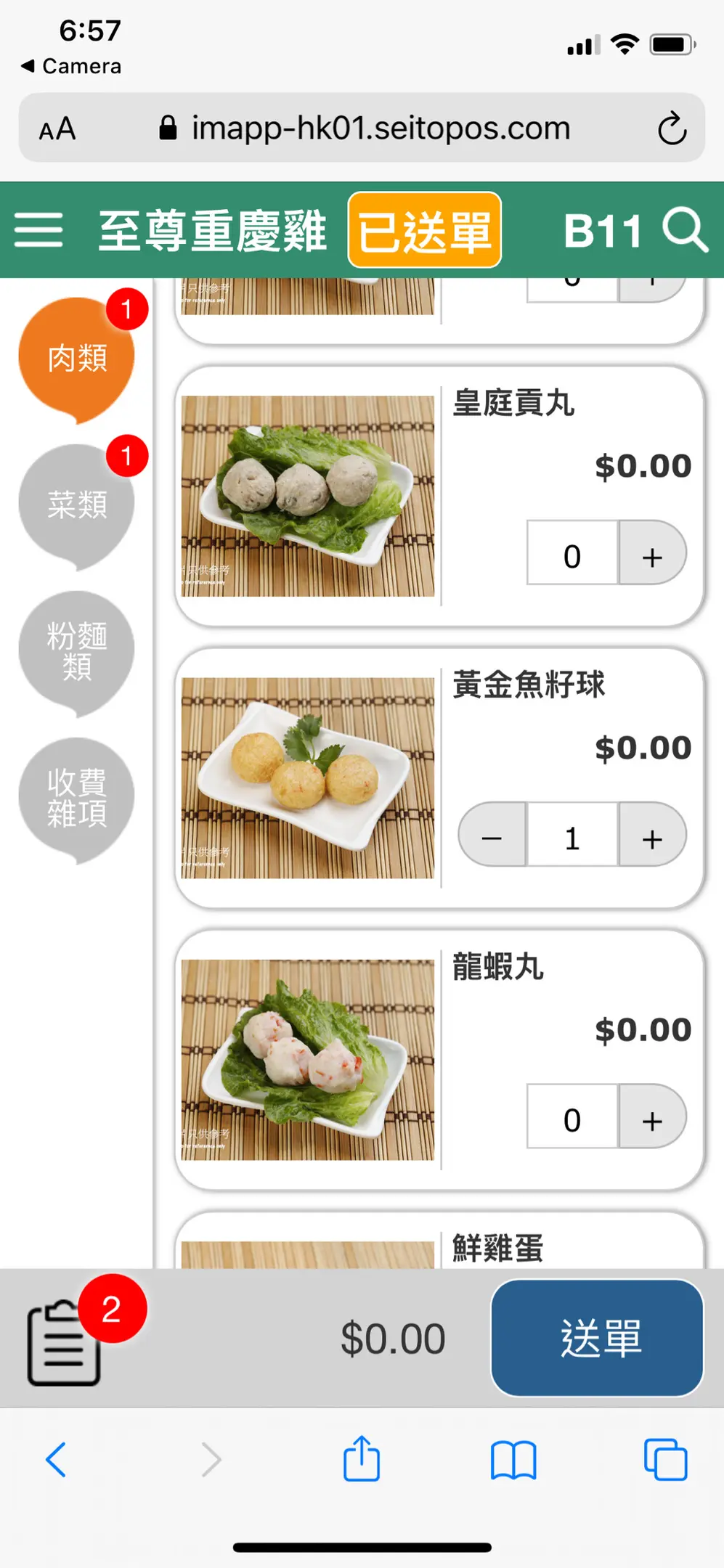Submit order with 送單 button
Viewport: 724px width, 1568px height.
(x=597, y=1337)
